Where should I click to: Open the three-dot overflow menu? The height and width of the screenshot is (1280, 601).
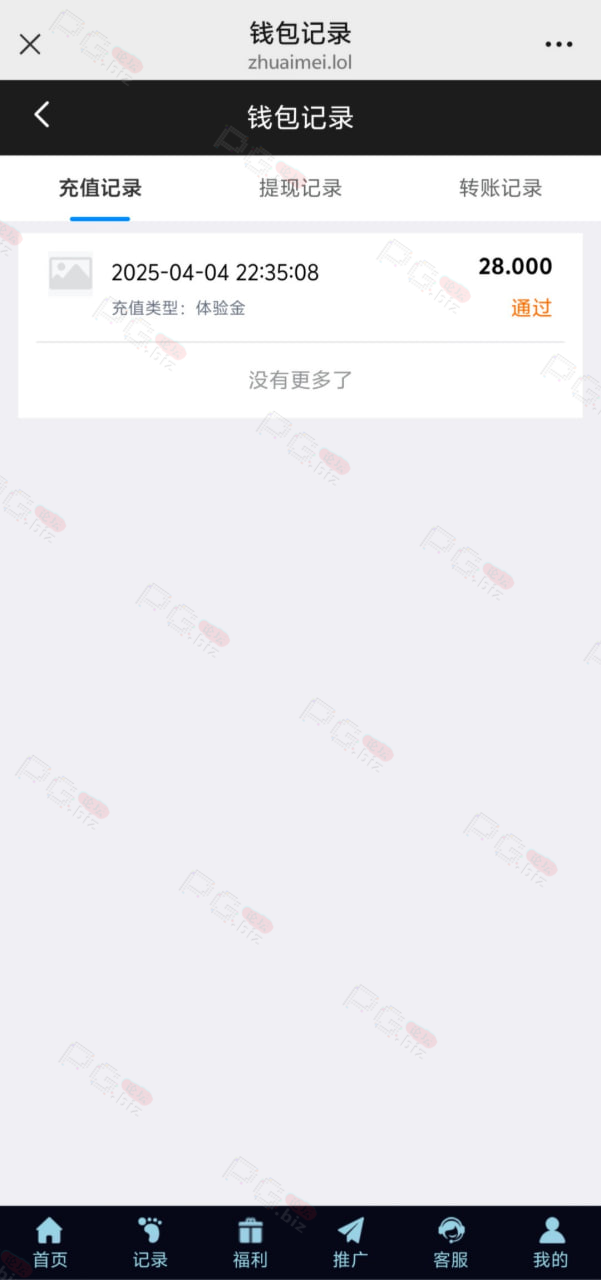point(559,44)
